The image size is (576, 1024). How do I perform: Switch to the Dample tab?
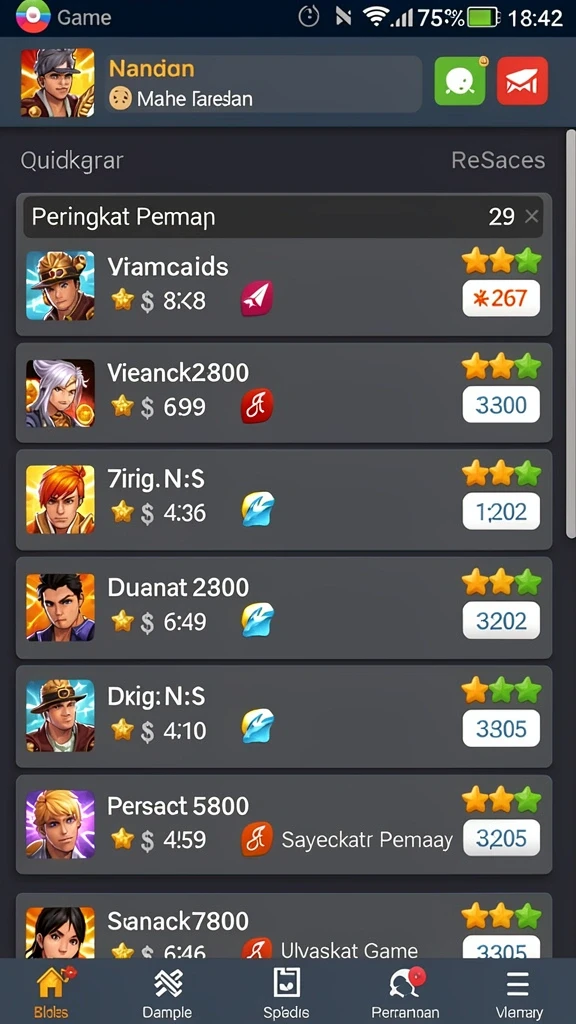tap(167, 993)
